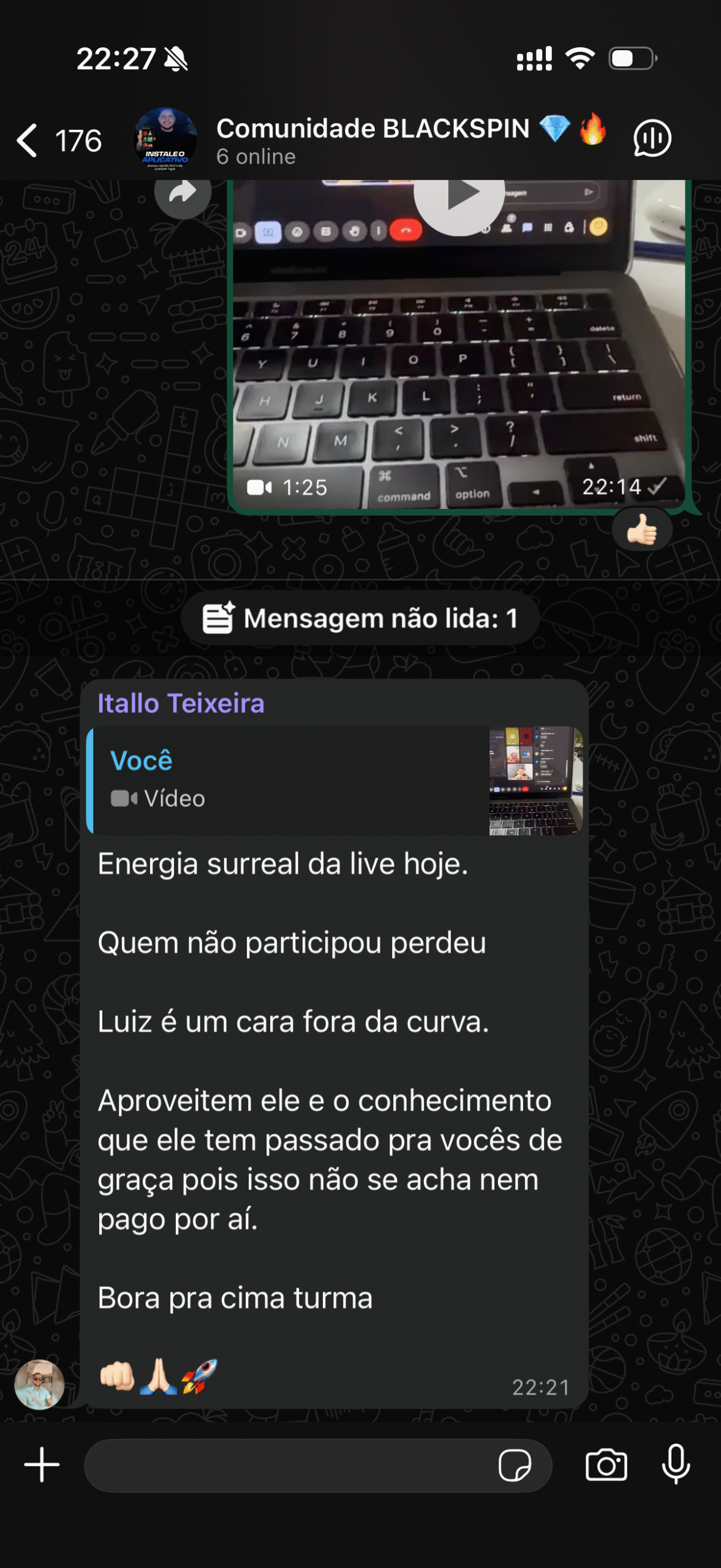Type a message in the text field
The width and height of the screenshot is (721, 1568).
pos(288,1465)
